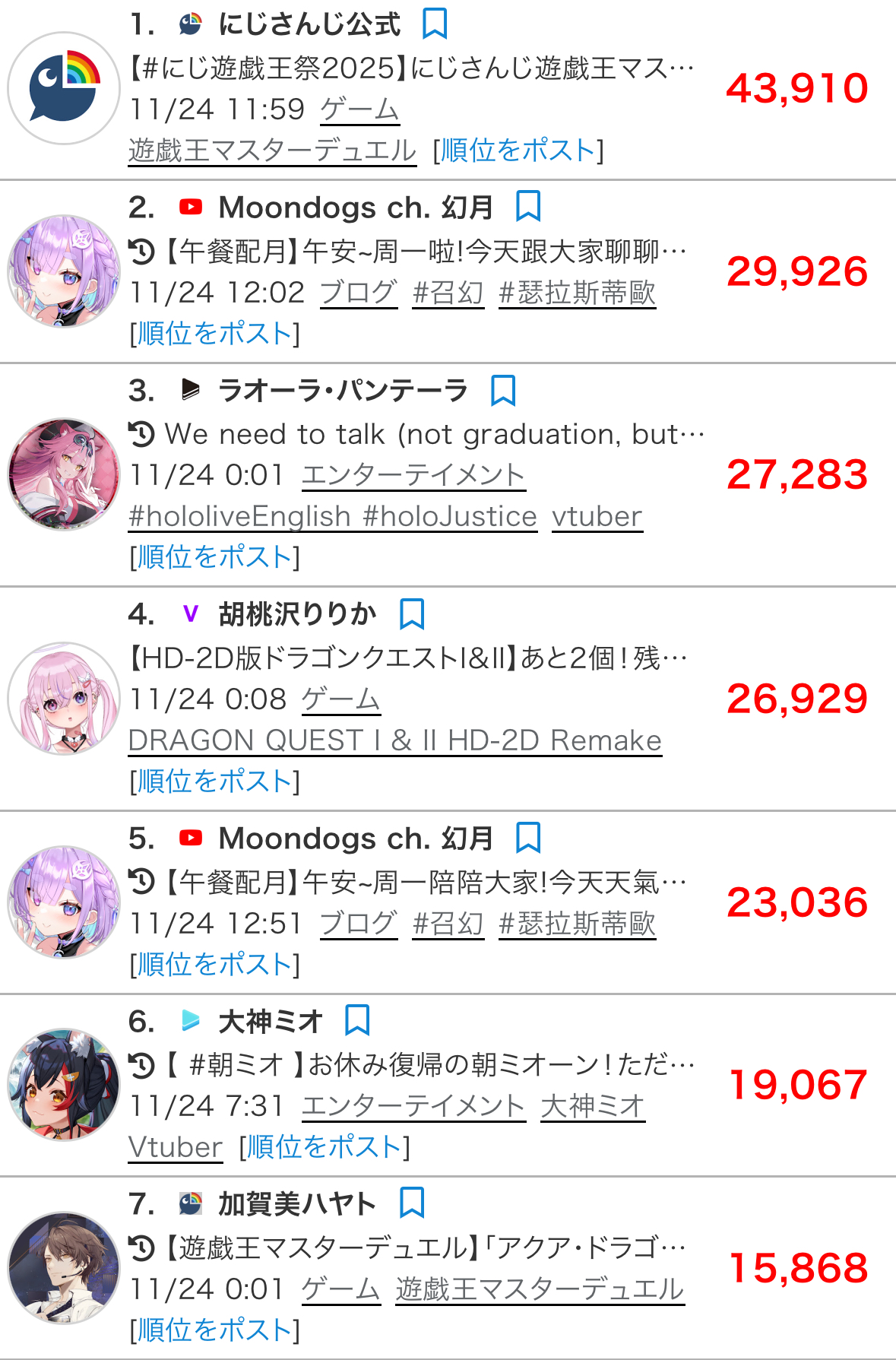Select the vtuber tag under ラオーラ's stream
896x1360 pixels.
click(x=597, y=517)
